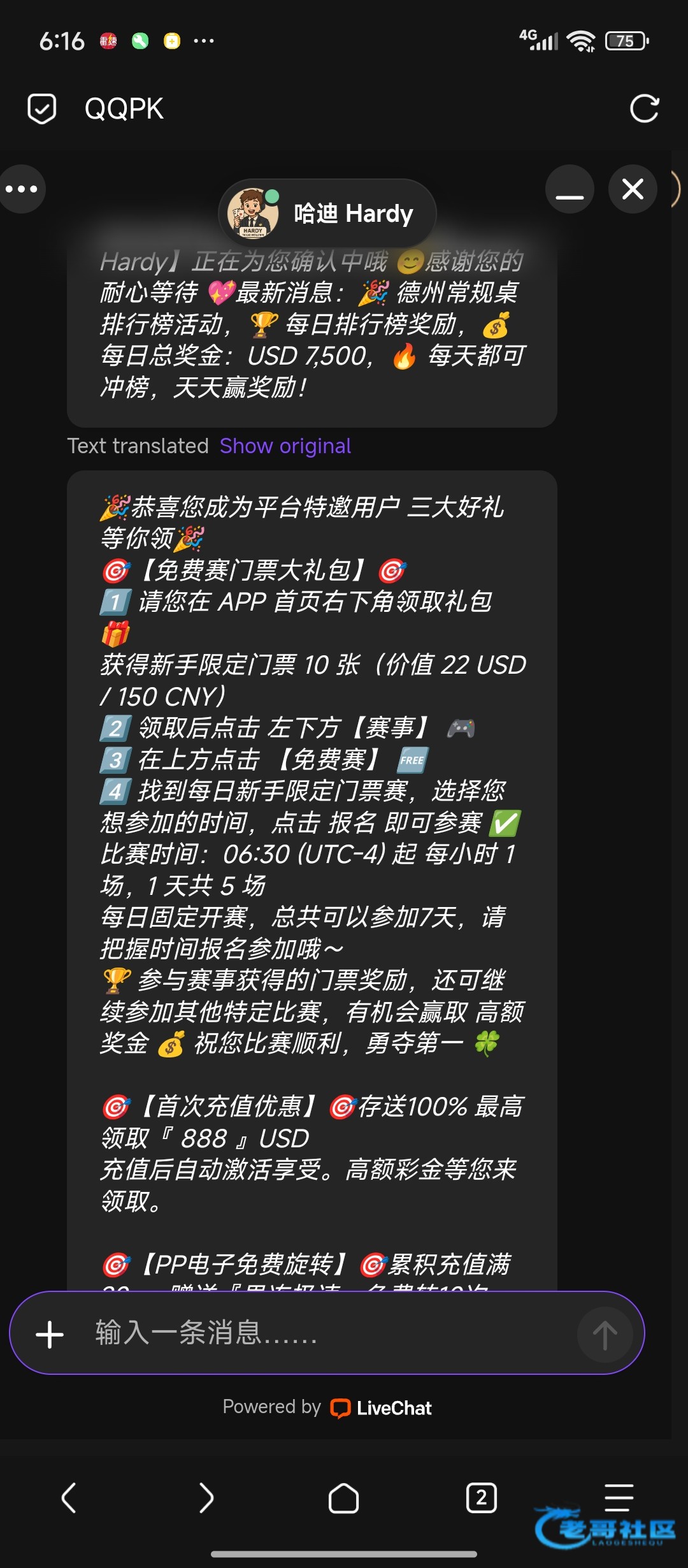688x1568 pixels.
Task: Go forward to the next page
Action: pyautogui.click(x=206, y=1498)
